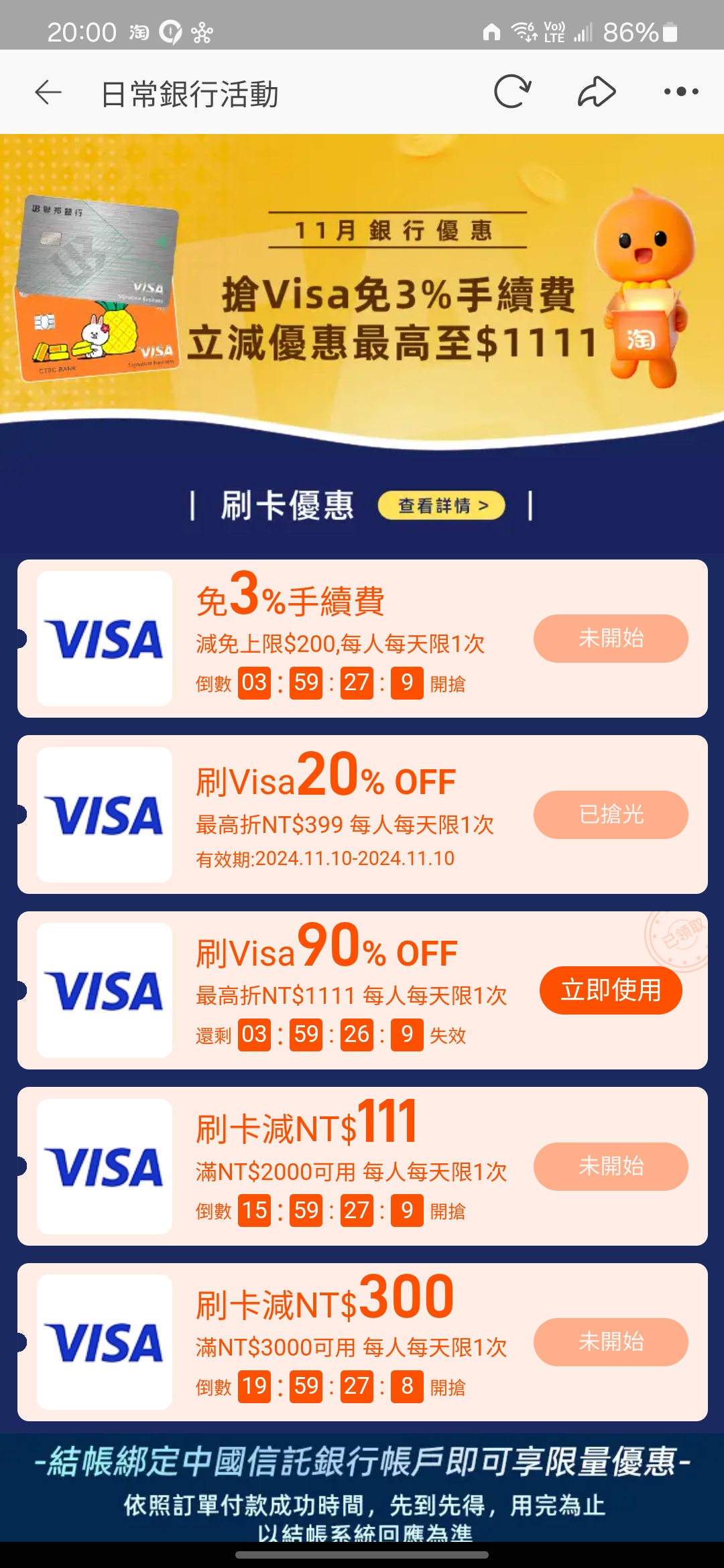Go back using the arrow icon
The image size is (724, 1568).
click(48, 92)
